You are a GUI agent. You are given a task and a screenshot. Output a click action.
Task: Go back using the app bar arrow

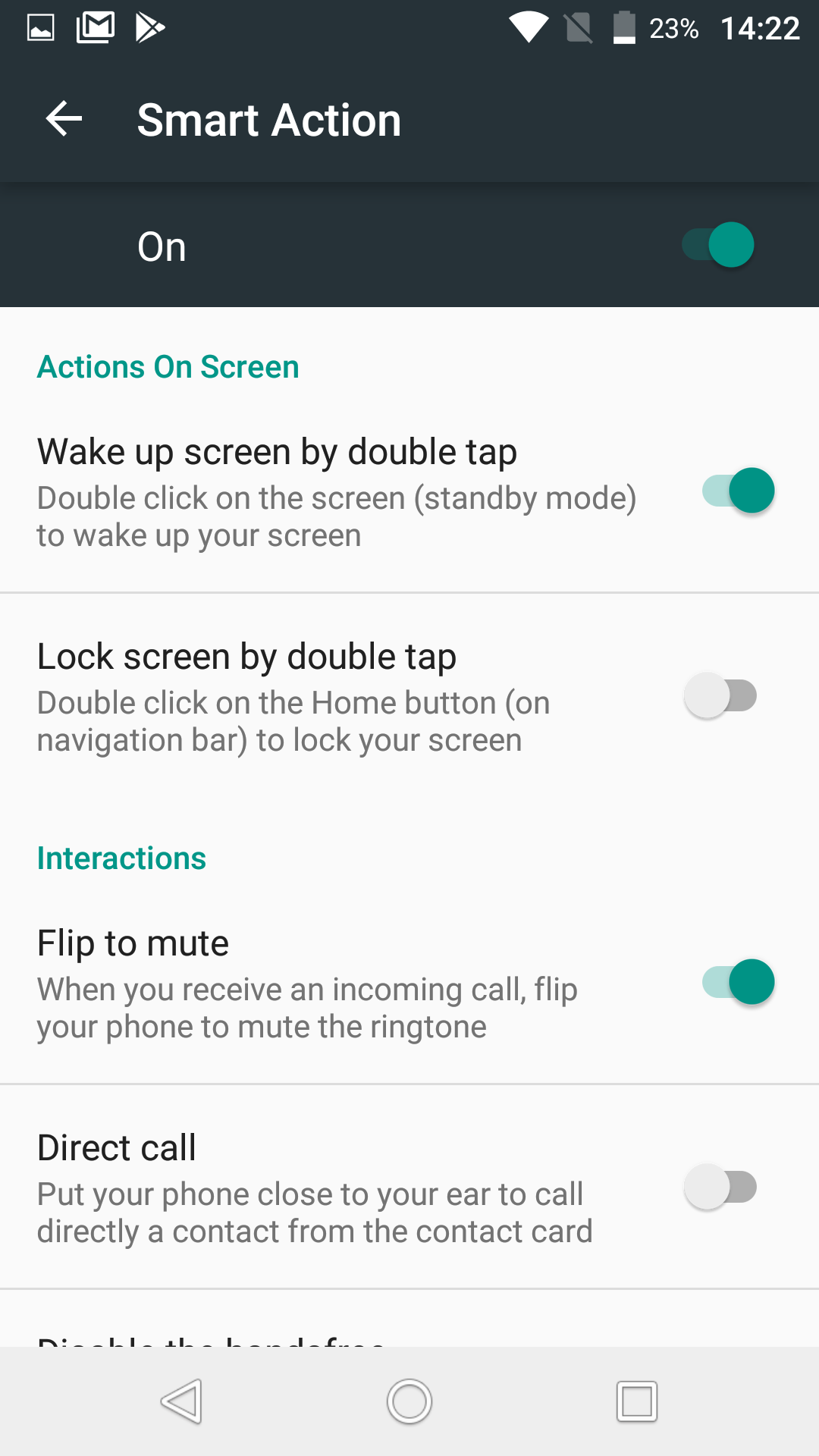(x=64, y=119)
